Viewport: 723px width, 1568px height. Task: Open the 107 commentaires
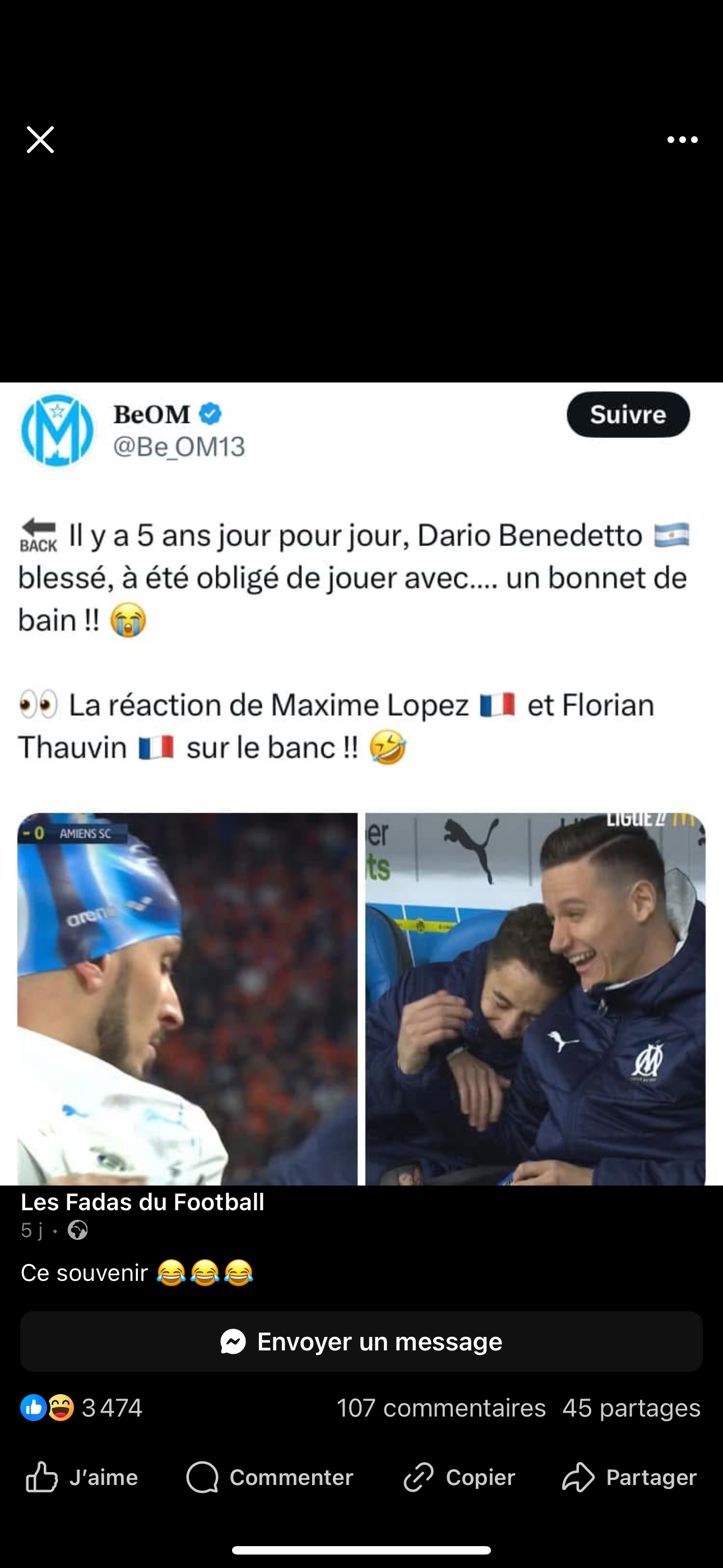441,1408
